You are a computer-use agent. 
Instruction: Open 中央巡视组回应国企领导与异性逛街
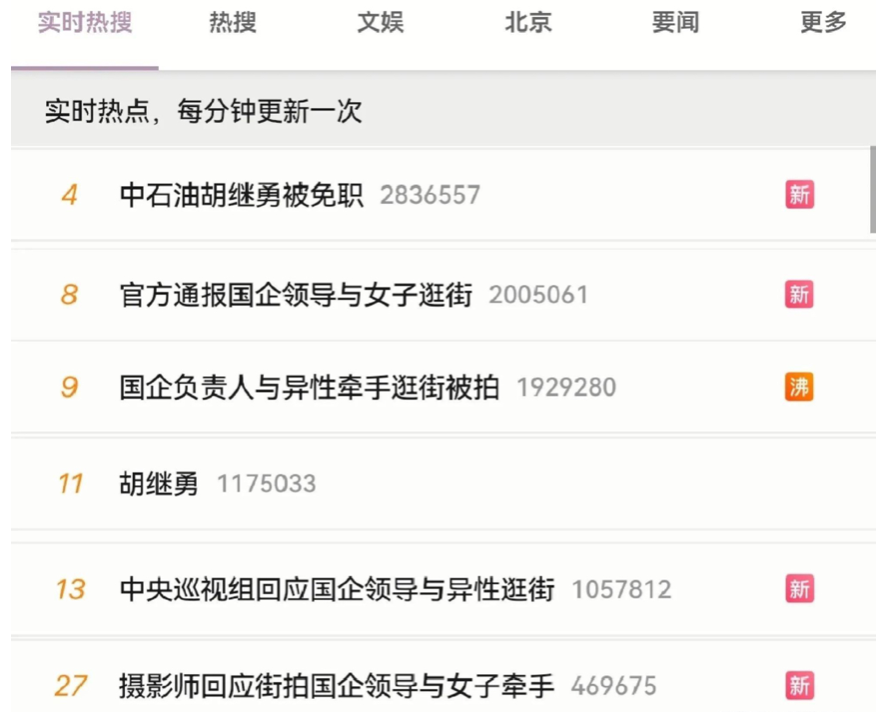click(337, 589)
